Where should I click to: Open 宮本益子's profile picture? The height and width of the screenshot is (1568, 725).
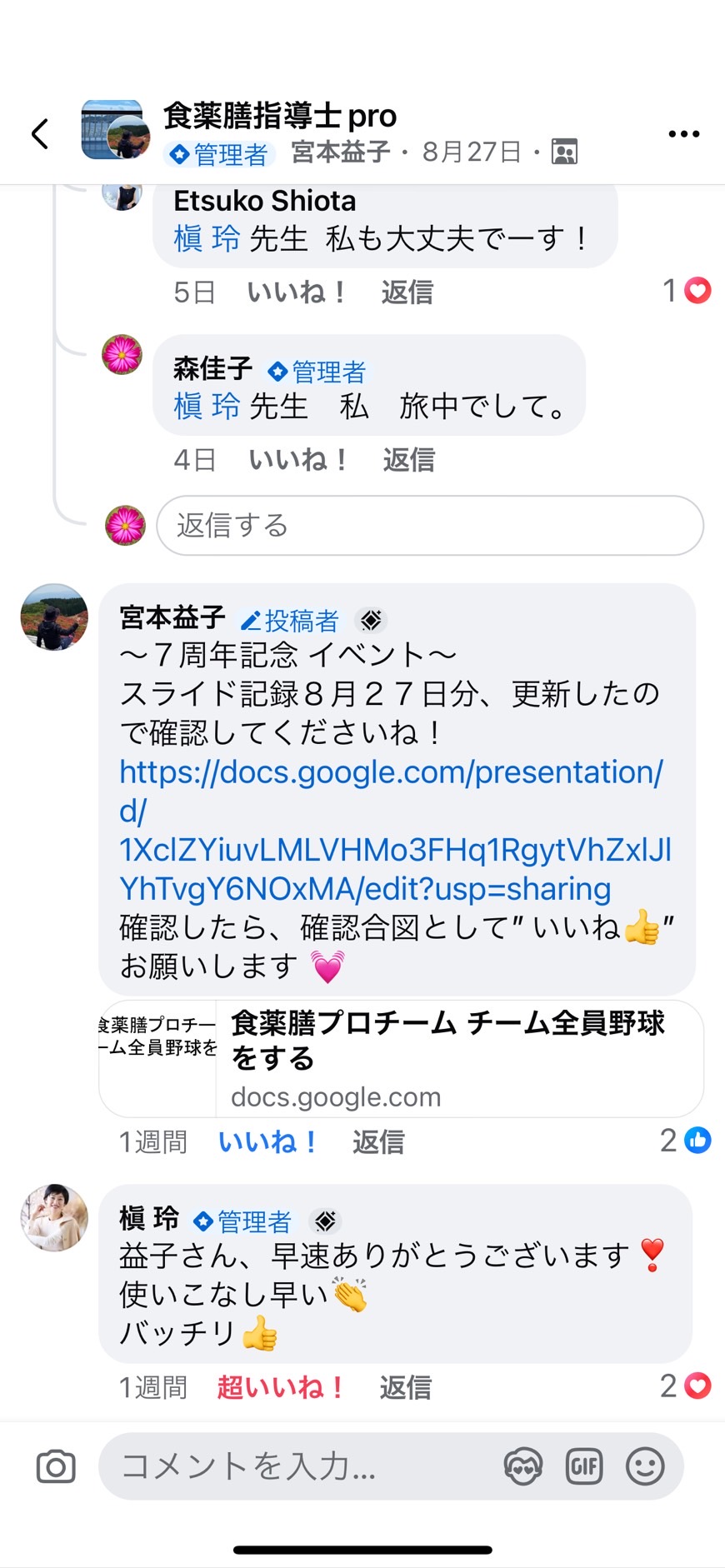point(54,617)
